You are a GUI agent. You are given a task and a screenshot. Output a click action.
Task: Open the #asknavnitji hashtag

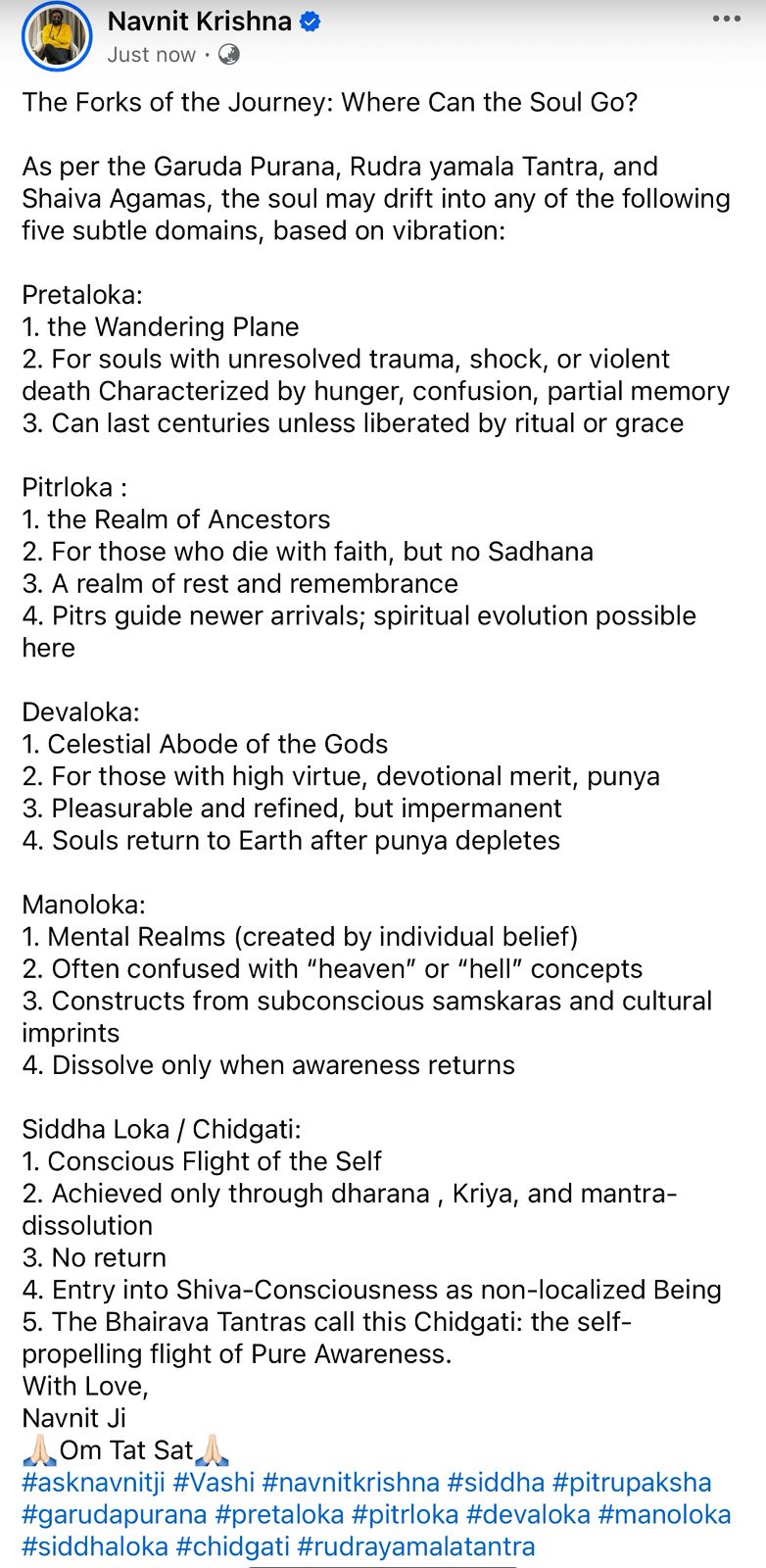coord(94,1483)
